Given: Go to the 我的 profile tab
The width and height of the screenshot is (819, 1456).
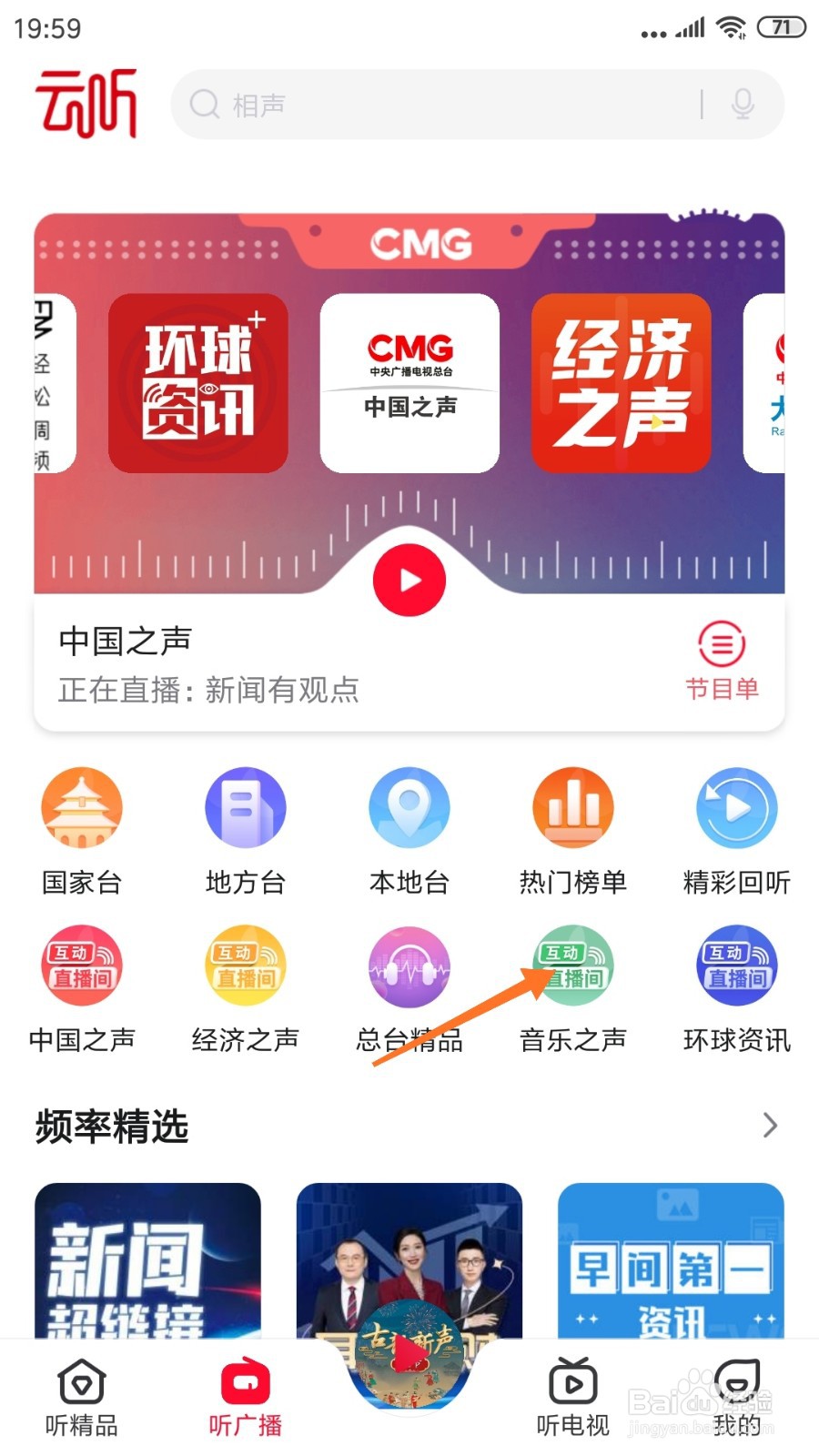Looking at the screenshot, I should point(735,1395).
